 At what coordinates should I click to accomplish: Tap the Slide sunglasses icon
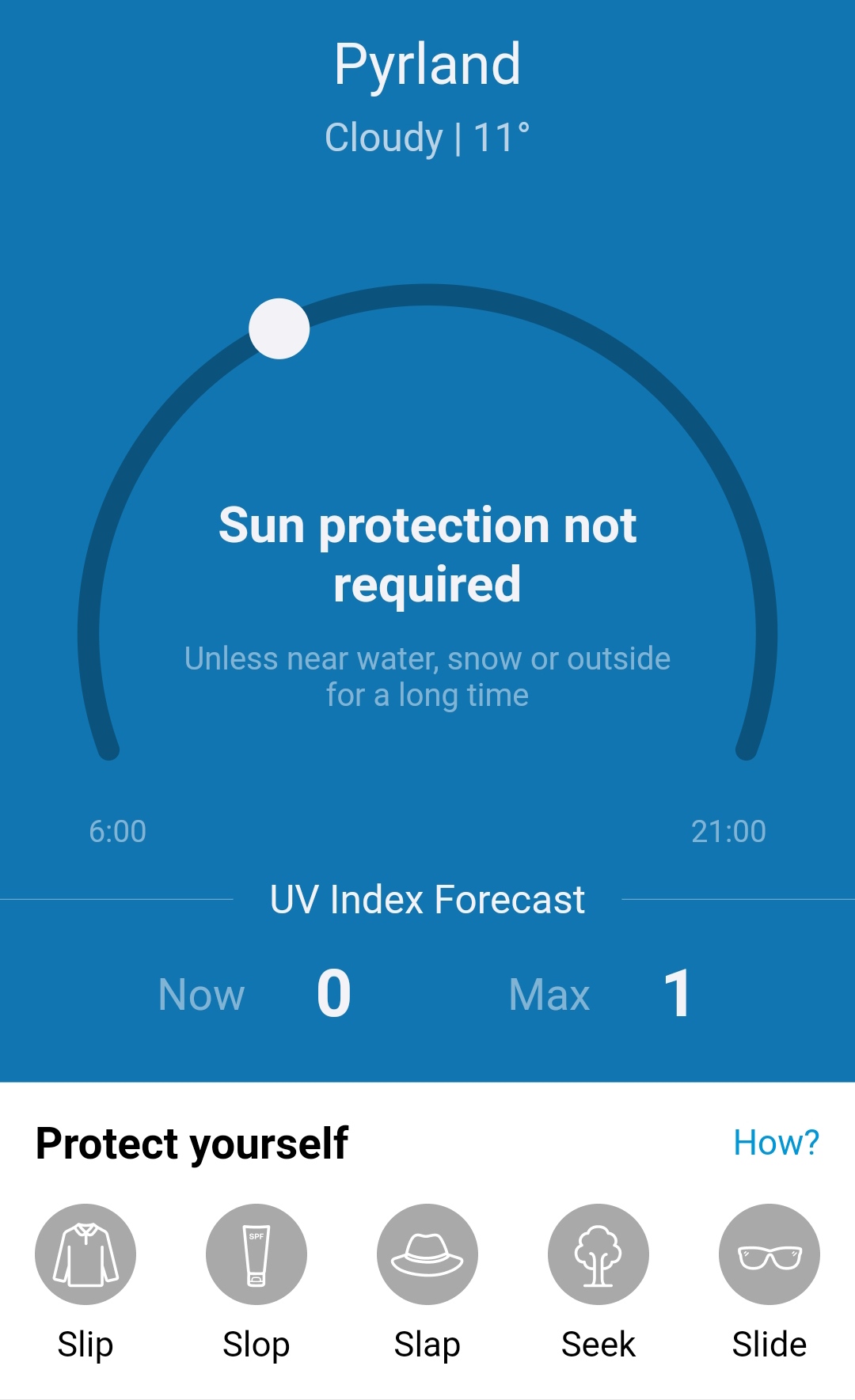click(769, 1254)
